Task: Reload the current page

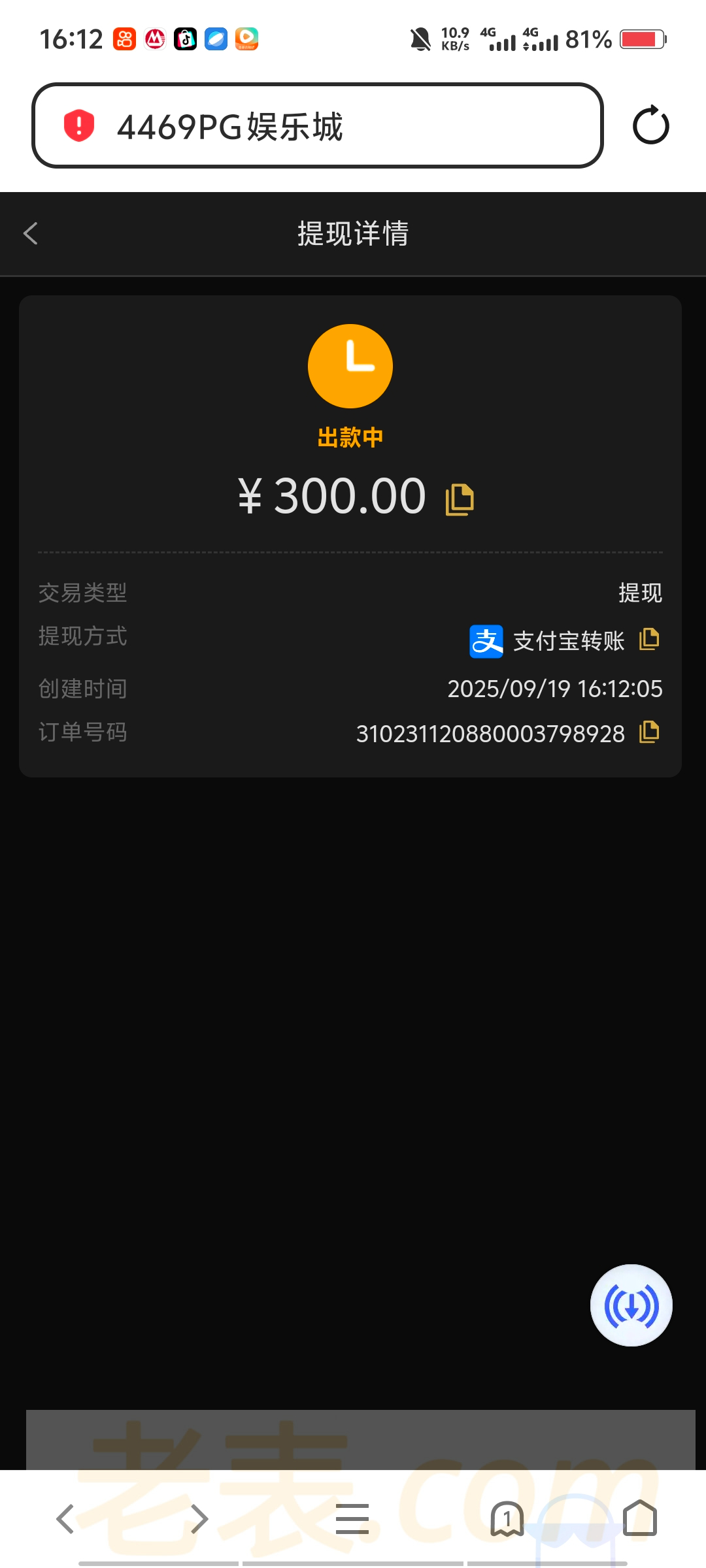Action: (x=650, y=125)
